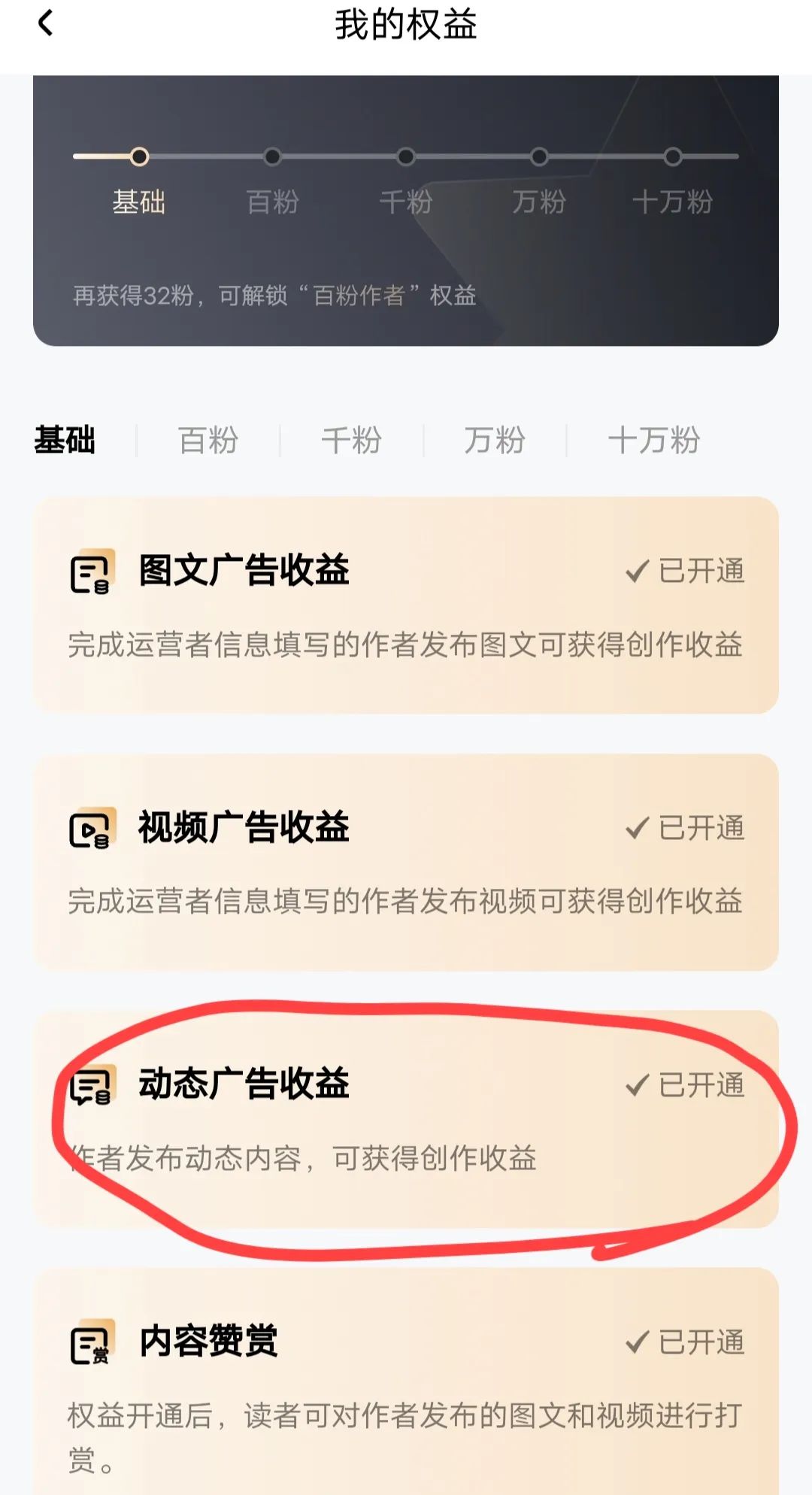Select the 千粉 tab
The width and height of the screenshot is (812, 1495).
(x=351, y=440)
